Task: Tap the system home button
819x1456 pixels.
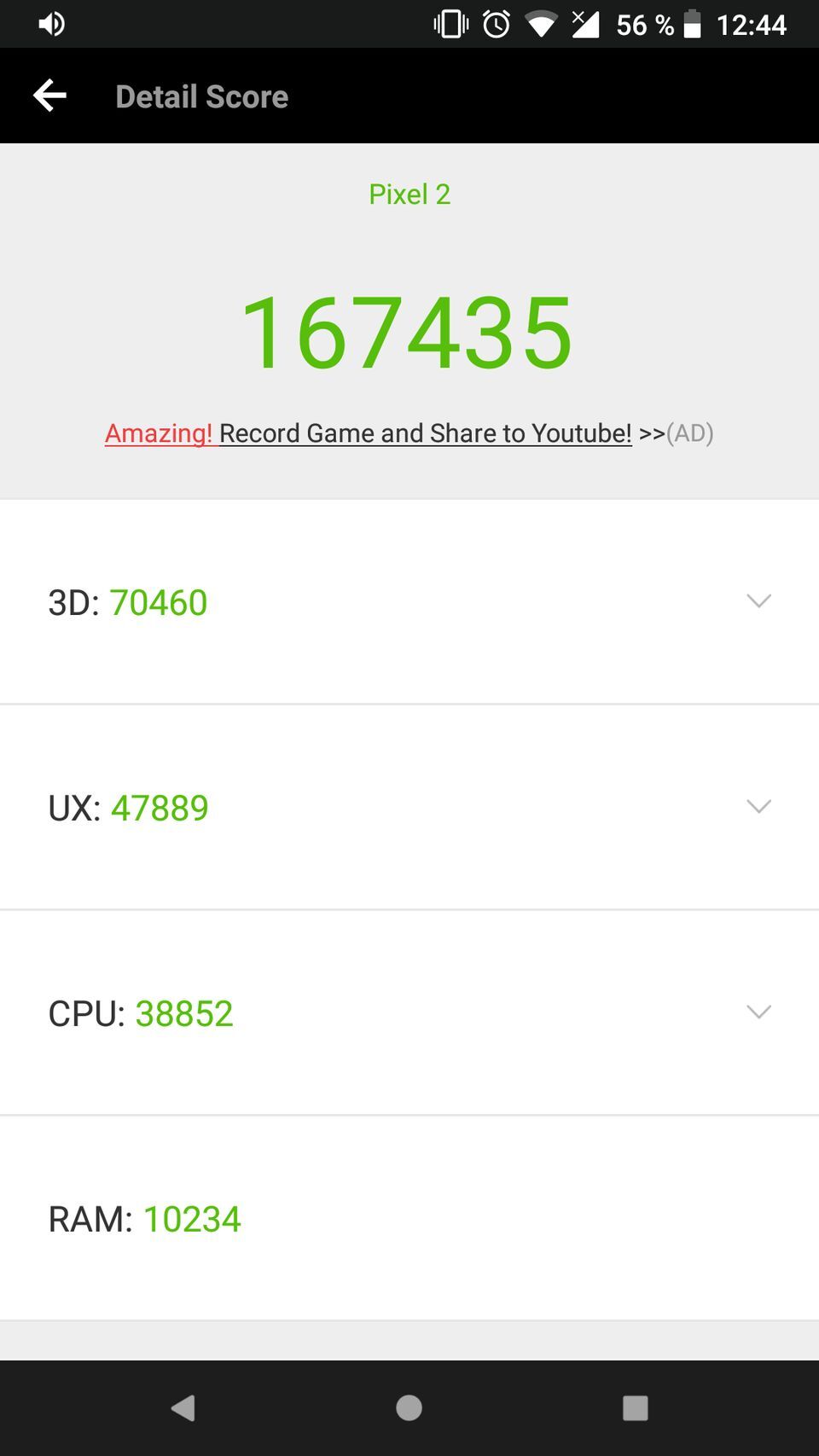Action: [409, 1407]
